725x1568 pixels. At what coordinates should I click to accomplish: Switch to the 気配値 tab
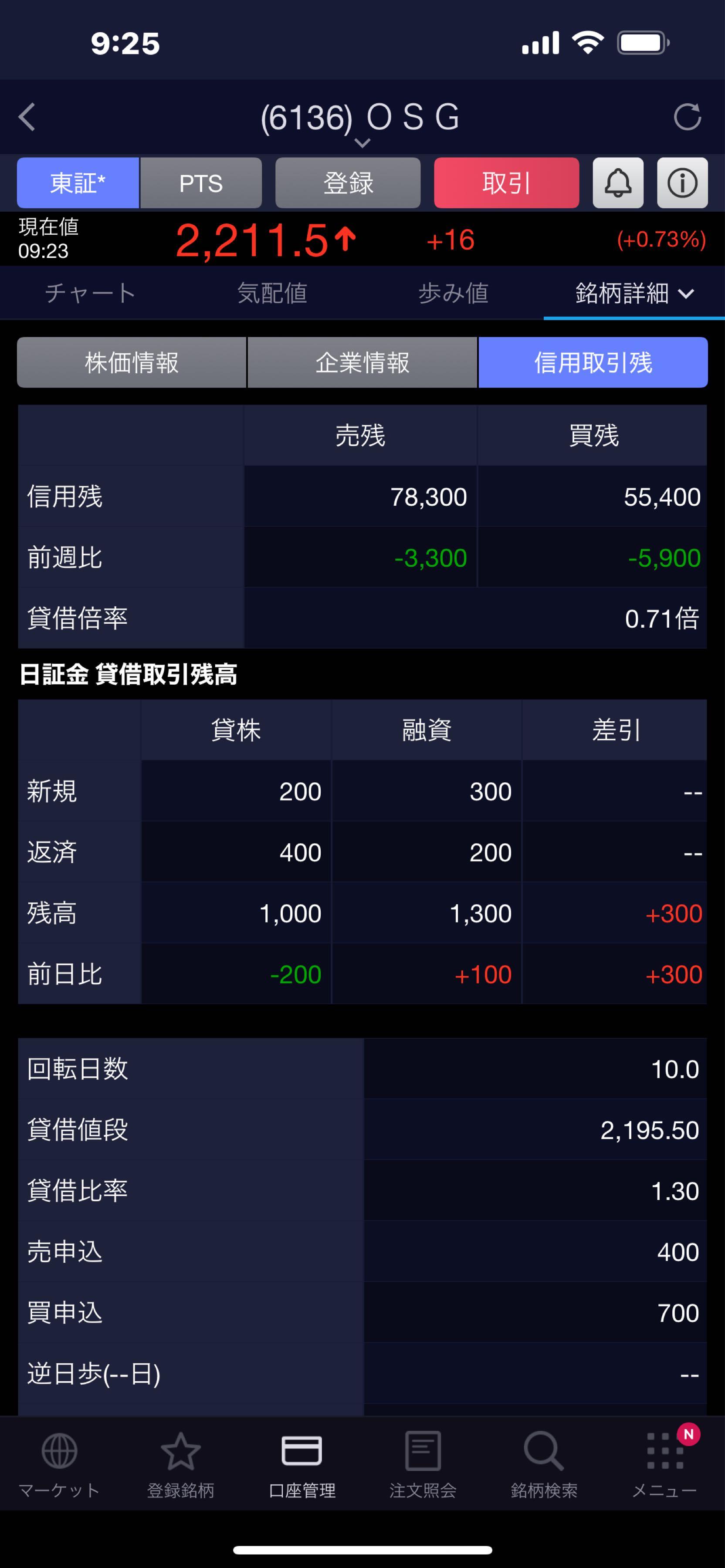click(271, 294)
